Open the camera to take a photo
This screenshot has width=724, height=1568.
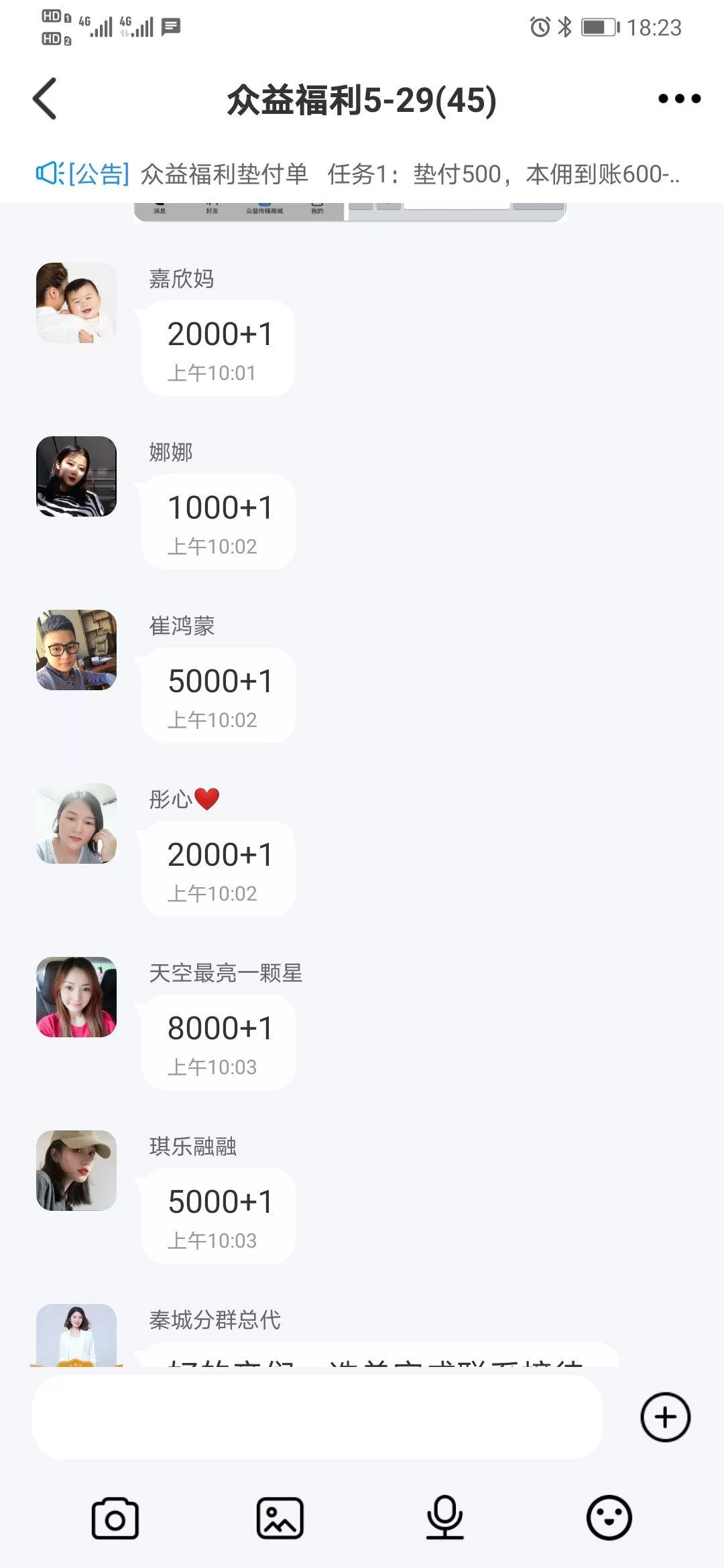(115, 1518)
